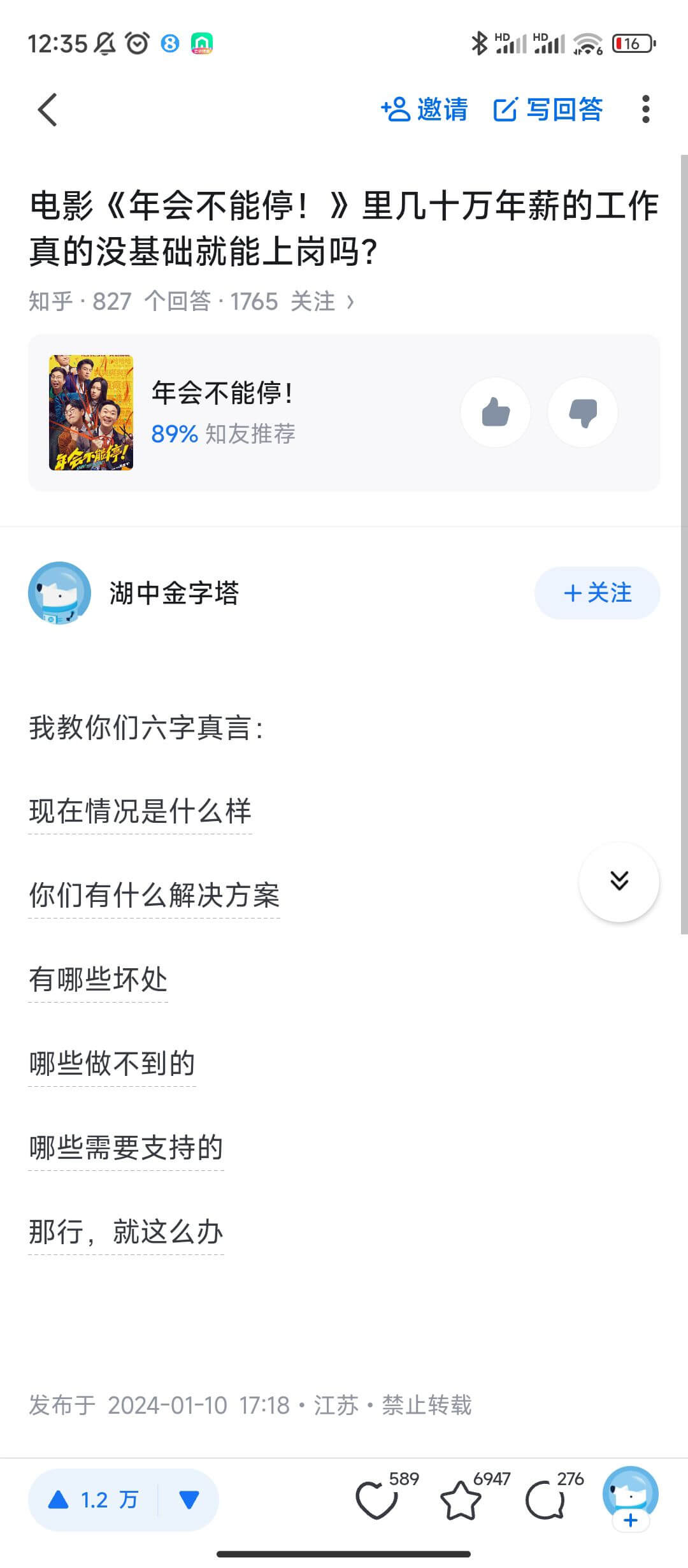Open the question title about the movie salary
Screen dimensions: 688x1568
click(344, 226)
